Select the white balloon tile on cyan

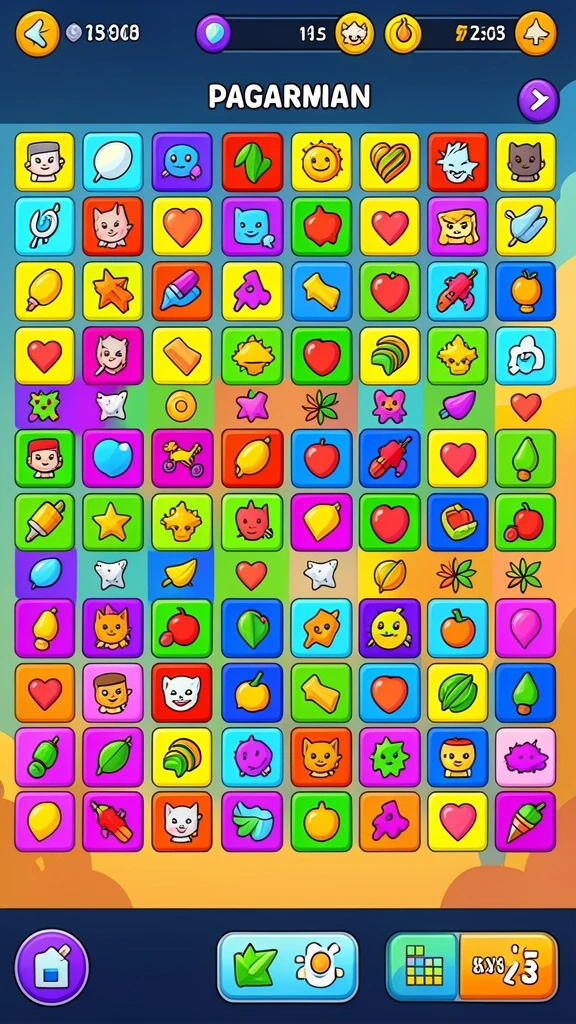click(x=112, y=162)
